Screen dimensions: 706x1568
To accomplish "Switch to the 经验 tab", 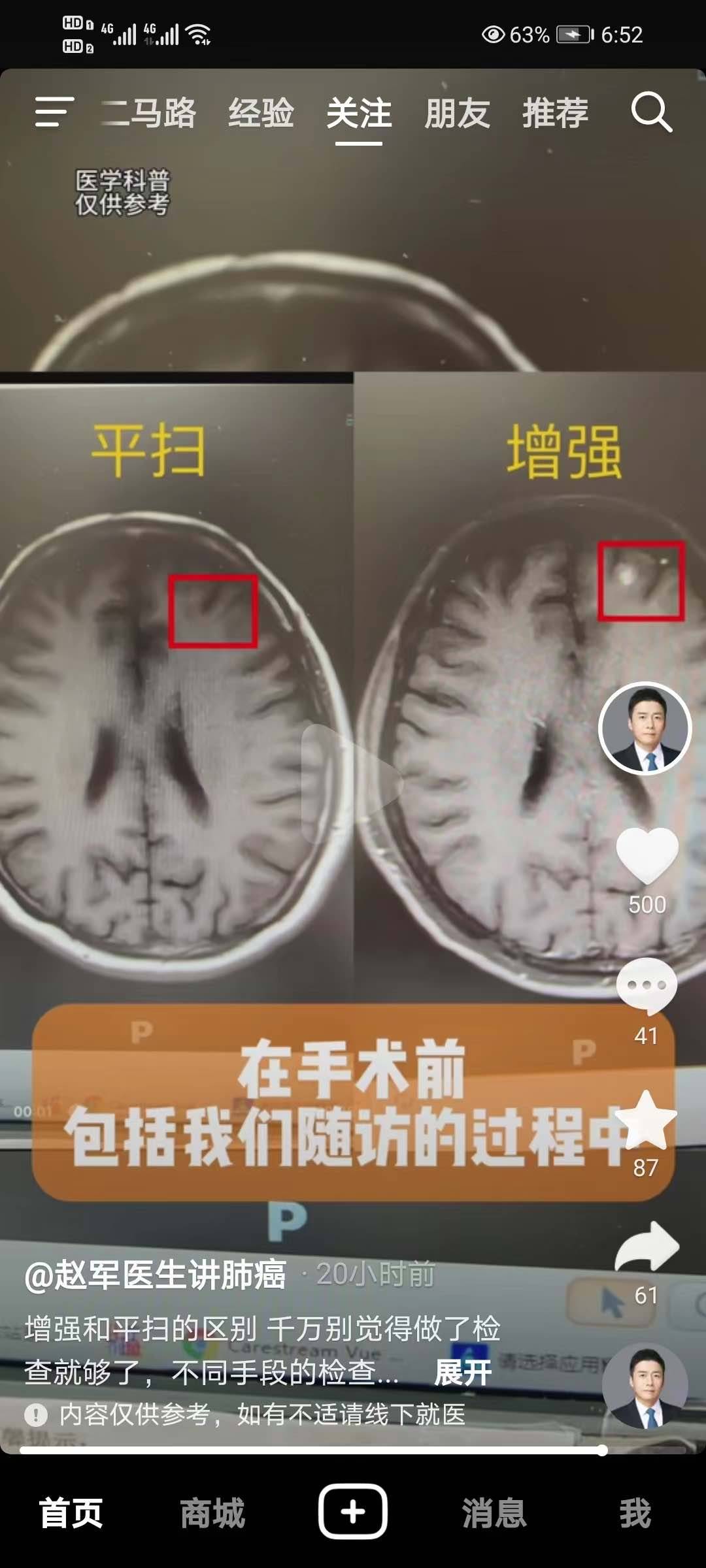I will [261, 113].
